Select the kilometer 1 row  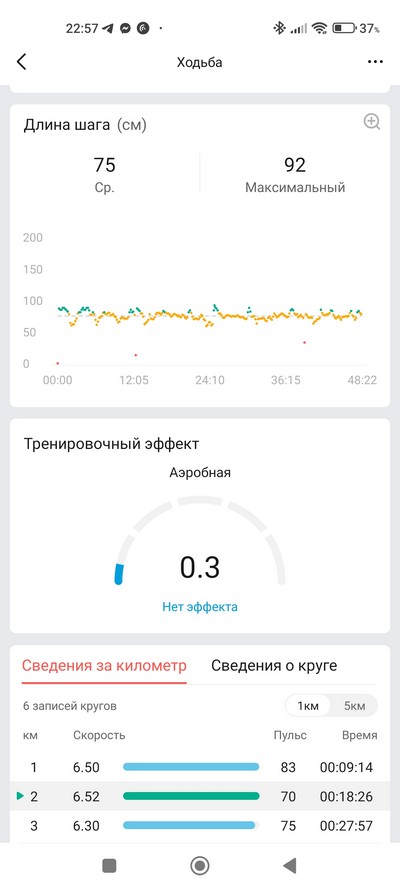pos(200,767)
